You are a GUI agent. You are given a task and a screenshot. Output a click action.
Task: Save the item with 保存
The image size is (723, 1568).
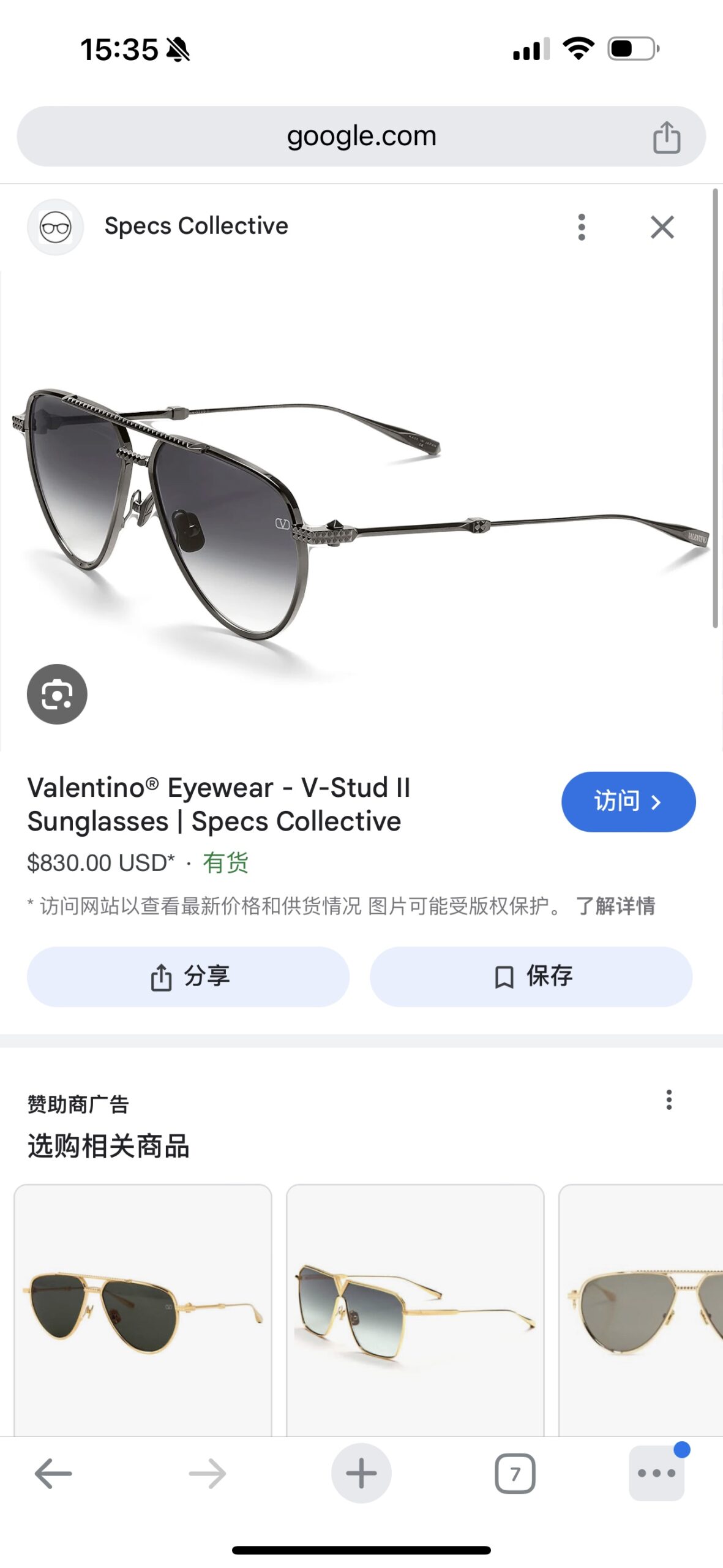(531, 976)
